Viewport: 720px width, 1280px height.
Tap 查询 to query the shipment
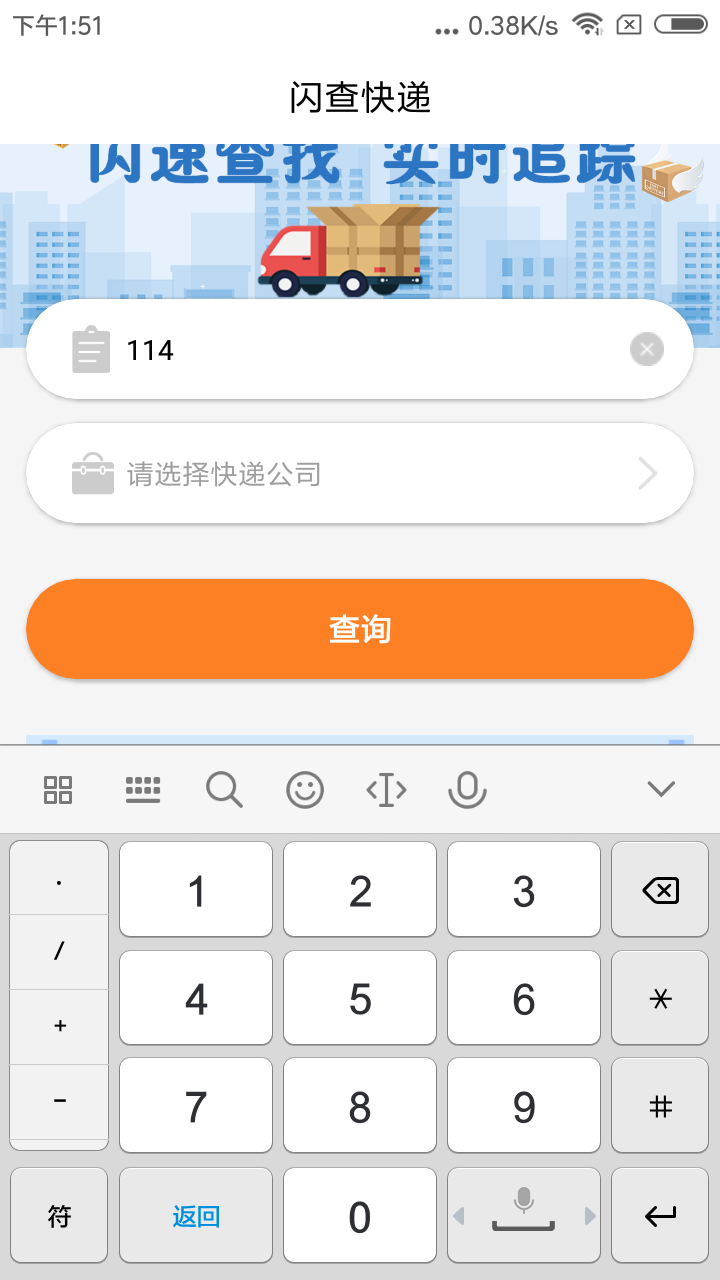coord(360,628)
